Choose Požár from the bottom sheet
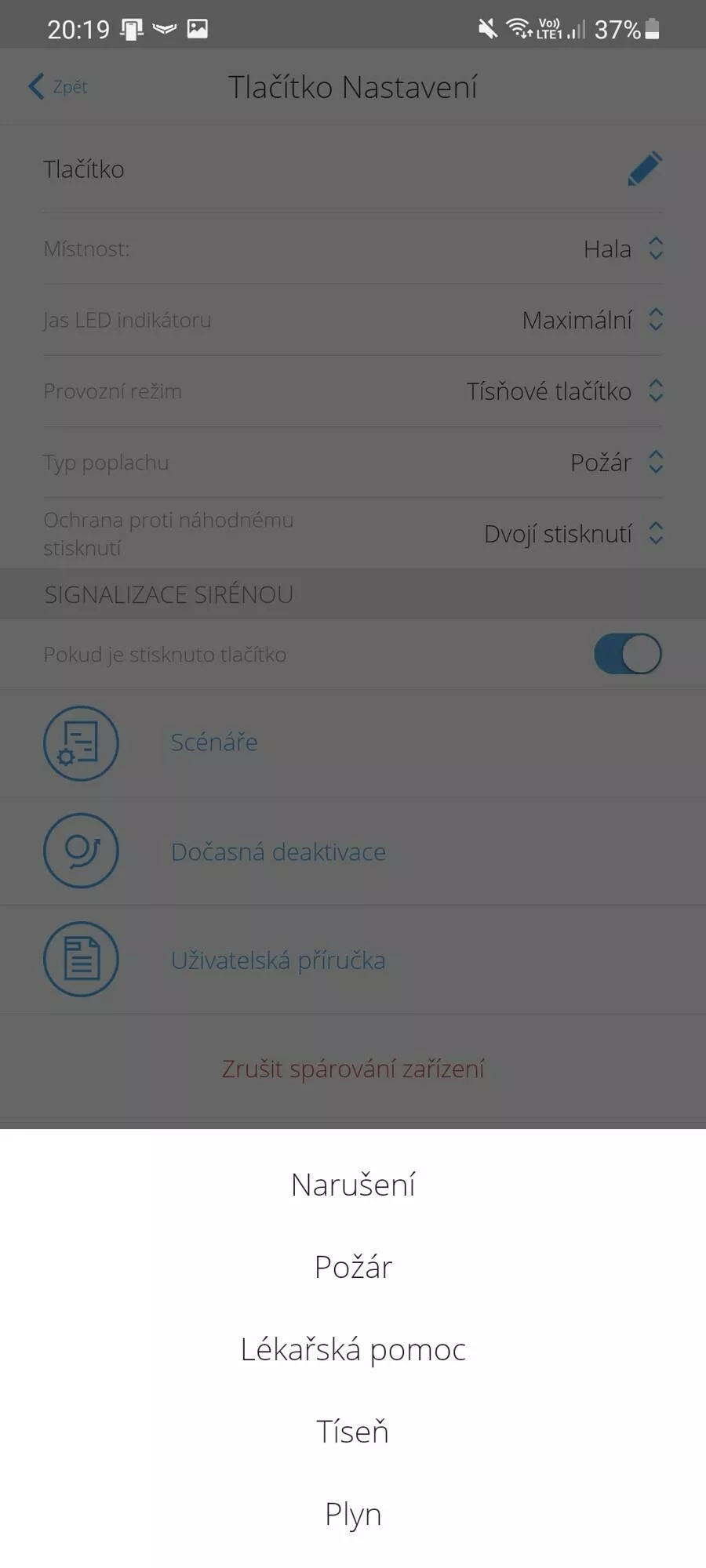This screenshot has height=1568, width=706. 353,1267
